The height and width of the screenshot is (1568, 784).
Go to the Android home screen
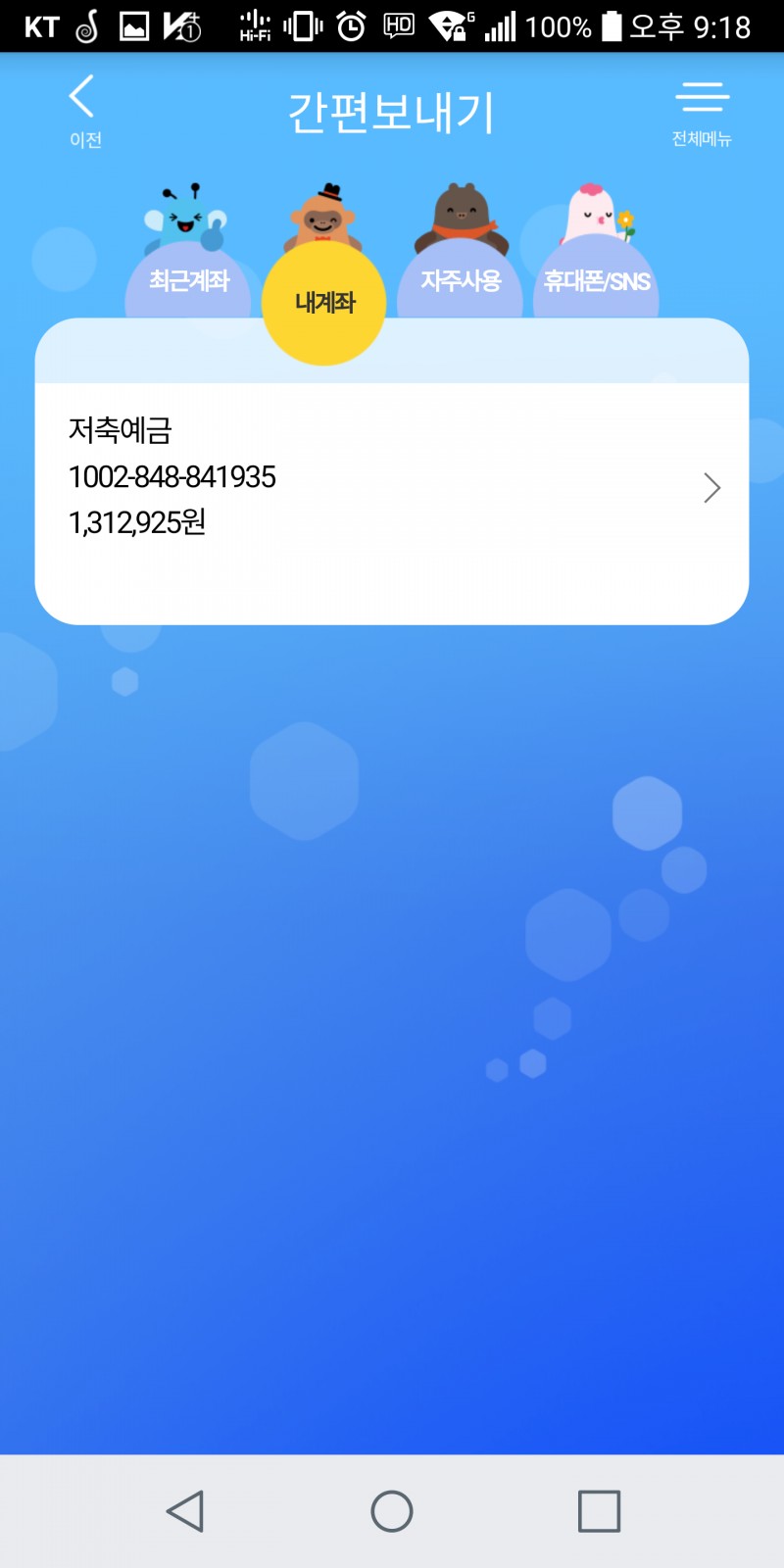pos(392,1510)
